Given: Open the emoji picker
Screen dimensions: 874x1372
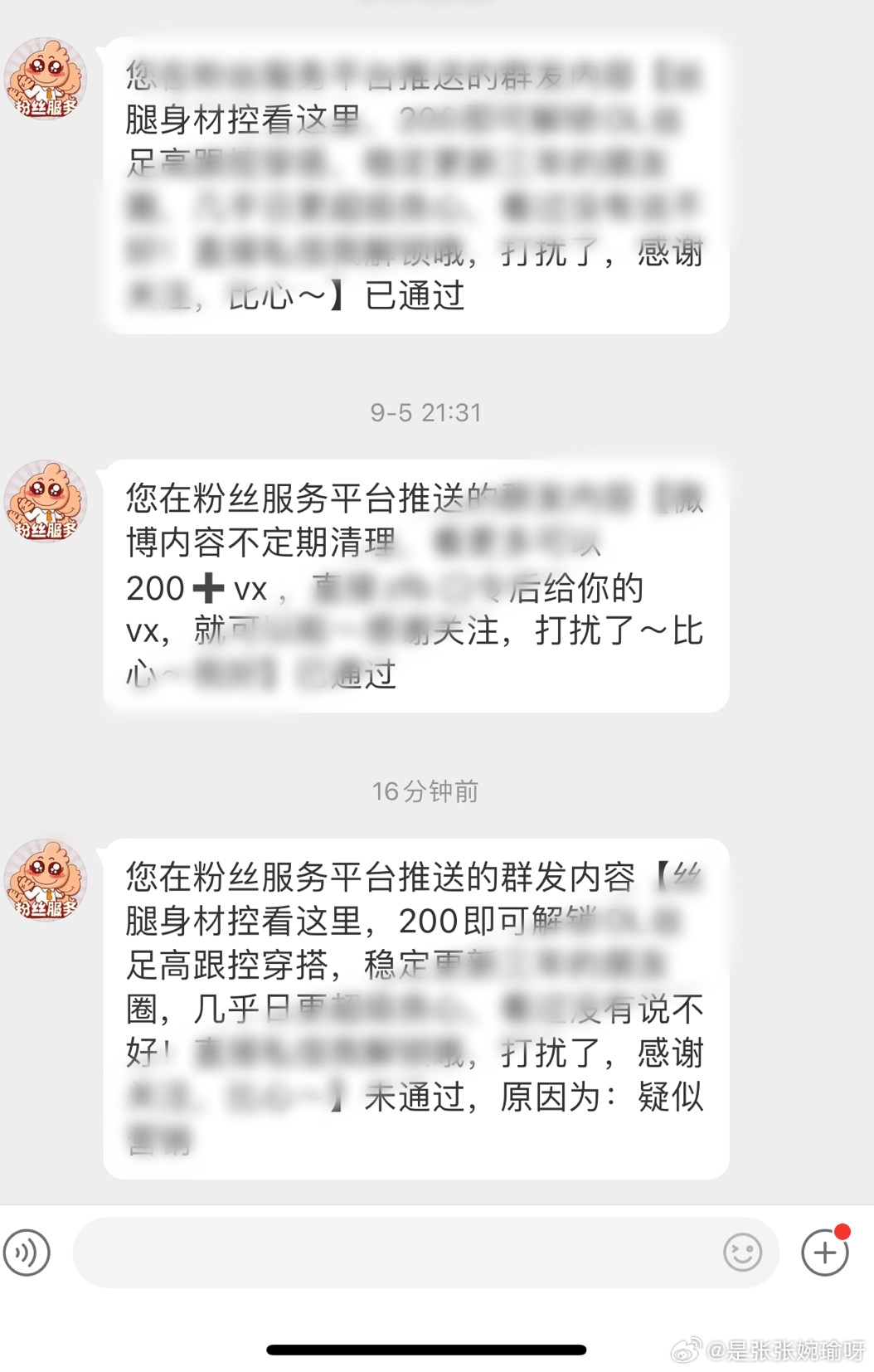Looking at the screenshot, I should (x=742, y=1252).
